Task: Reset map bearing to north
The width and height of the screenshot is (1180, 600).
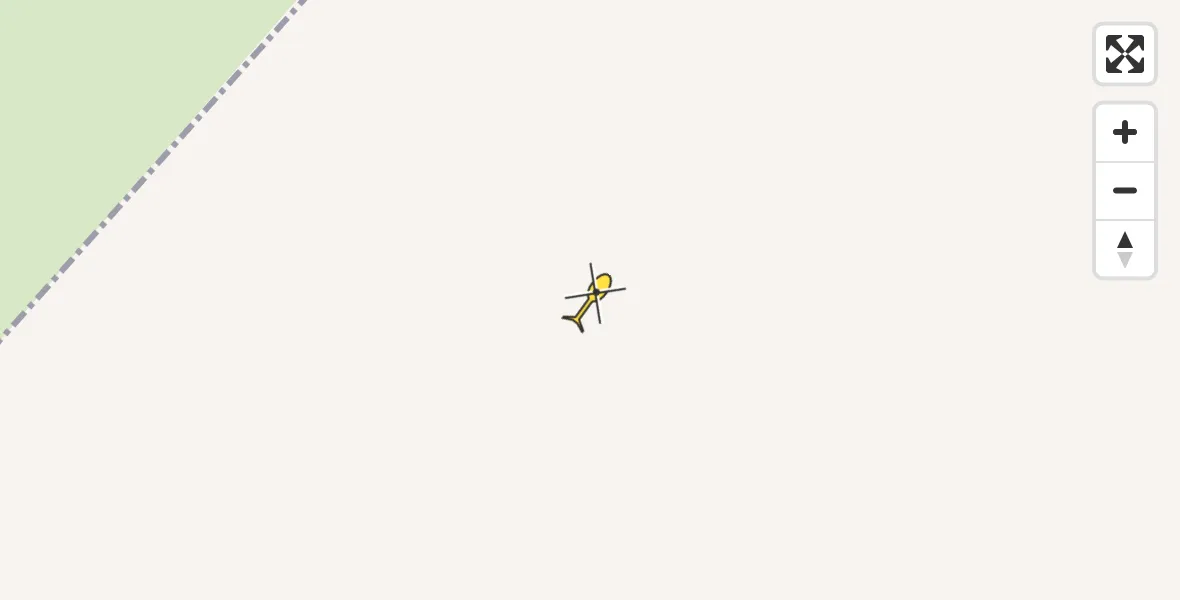Action: coord(1124,249)
